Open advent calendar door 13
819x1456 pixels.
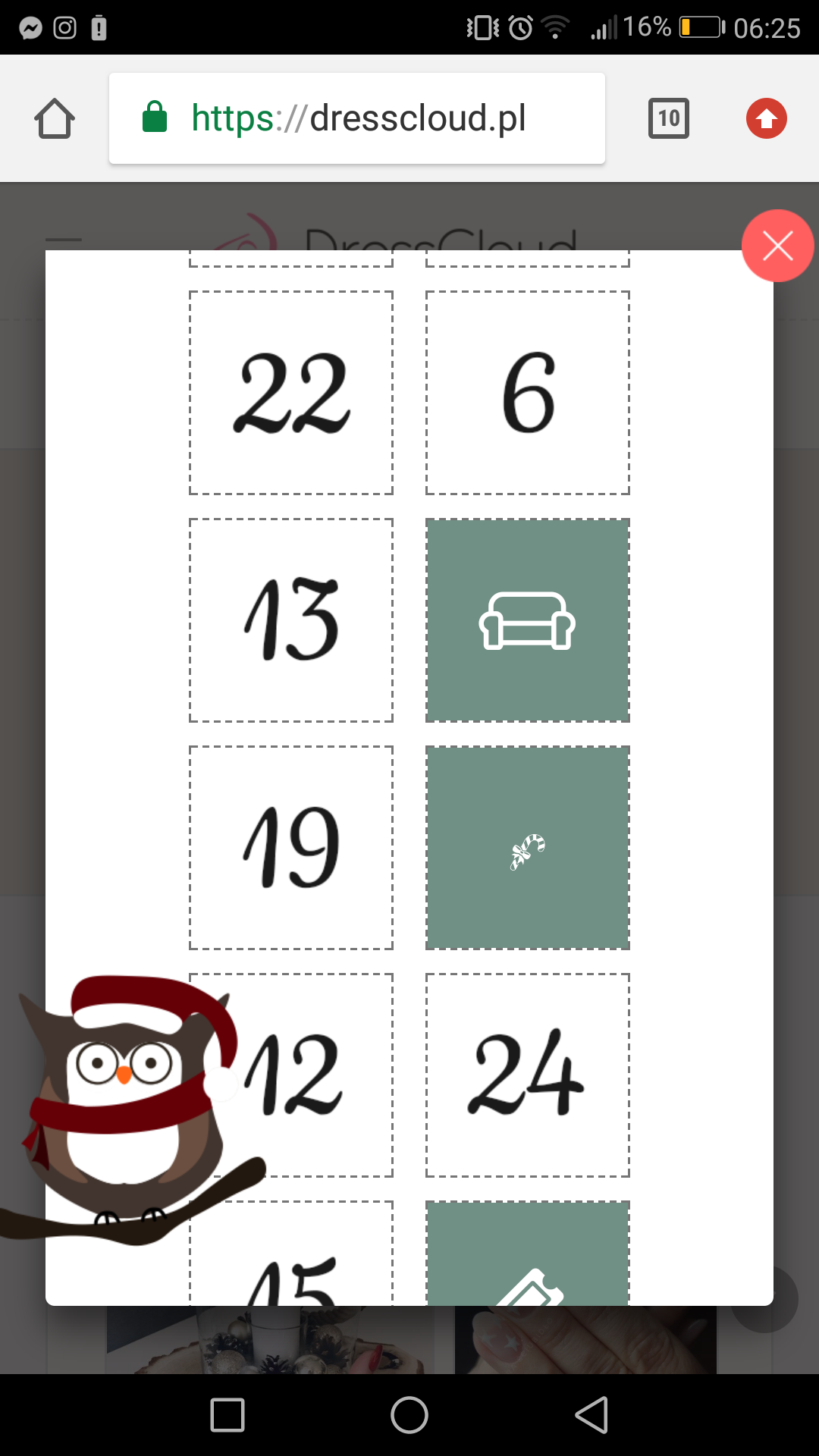click(x=291, y=620)
